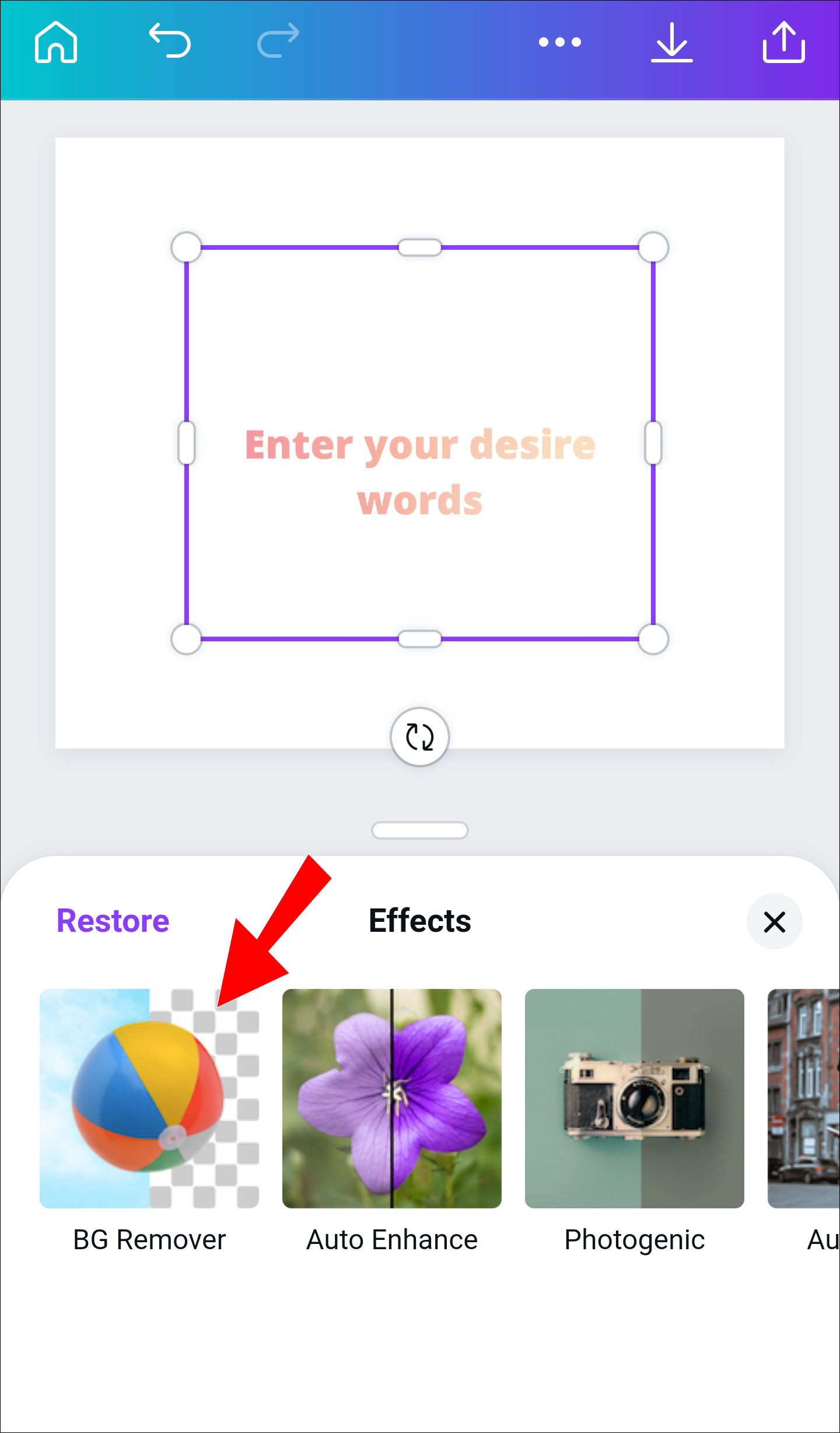Close the Effects panel

click(774, 922)
